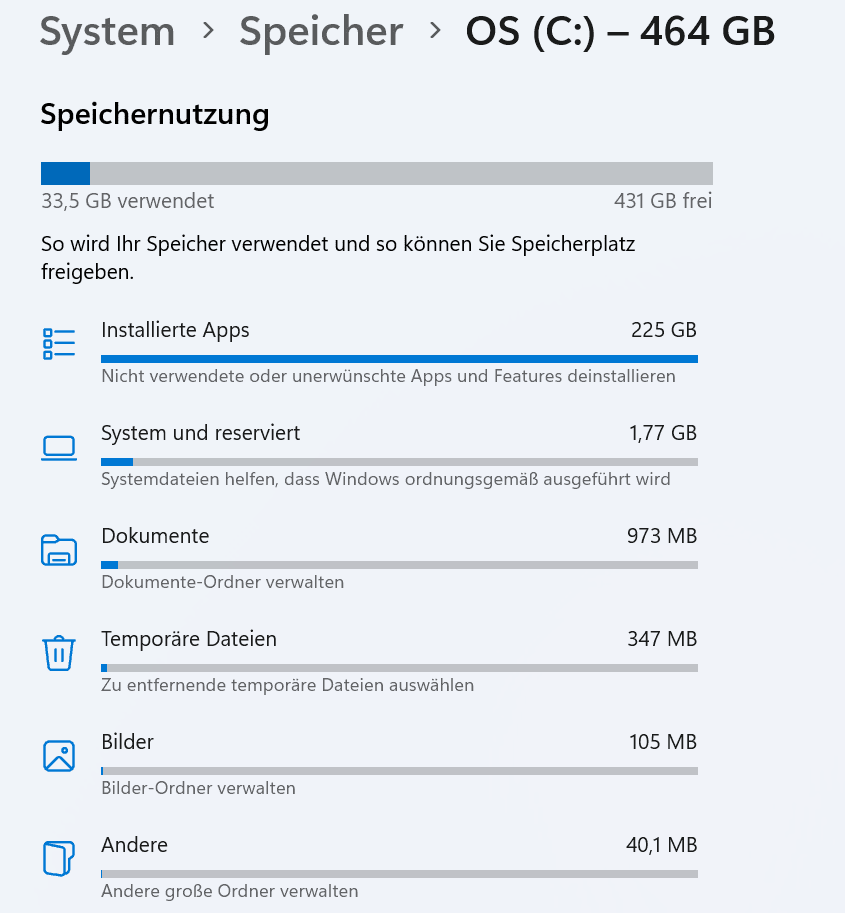This screenshot has width=845, height=913.
Task: Go back to System breadcrumb
Action: point(107,32)
